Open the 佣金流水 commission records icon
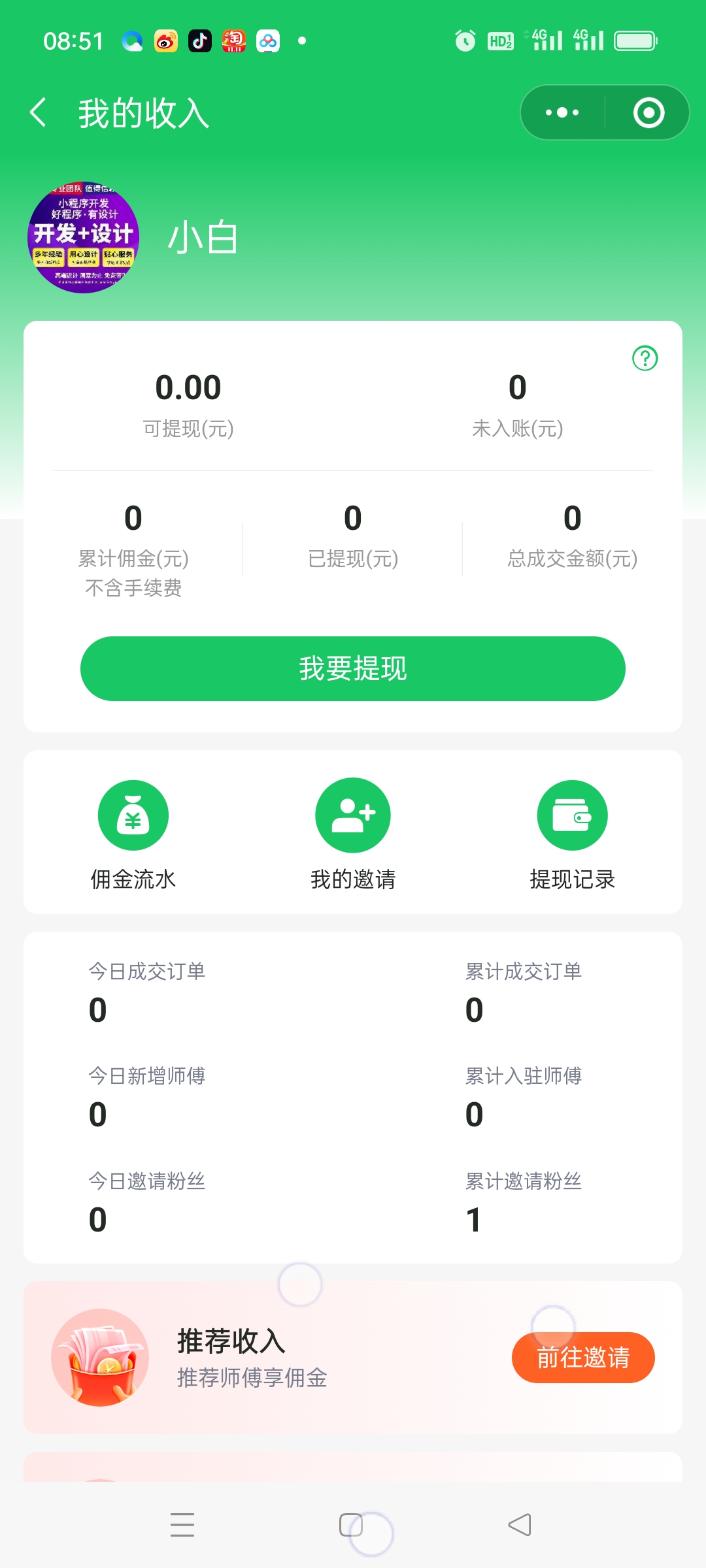The image size is (706, 1568). 133,815
